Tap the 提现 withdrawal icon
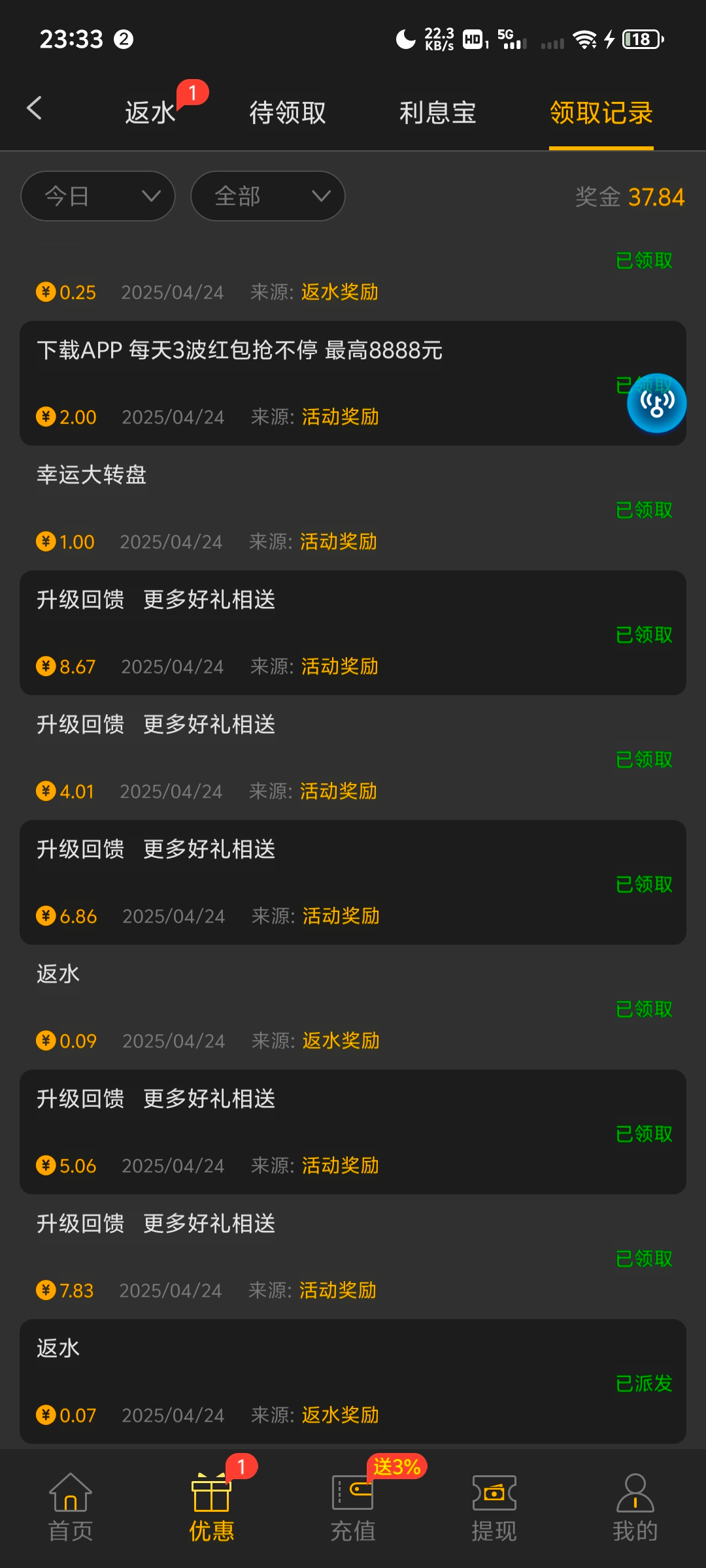Image resolution: width=706 pixels, height=1568 pixels. (x=494, y=1496)
